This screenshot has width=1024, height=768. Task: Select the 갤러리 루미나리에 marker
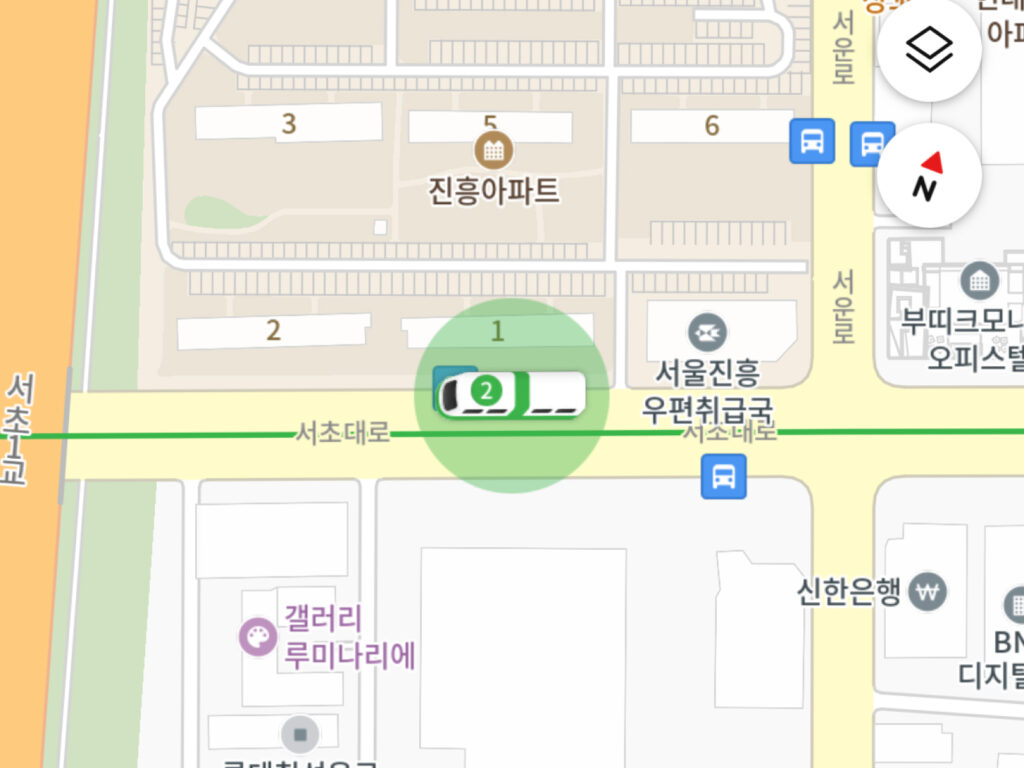click(258, 636)
